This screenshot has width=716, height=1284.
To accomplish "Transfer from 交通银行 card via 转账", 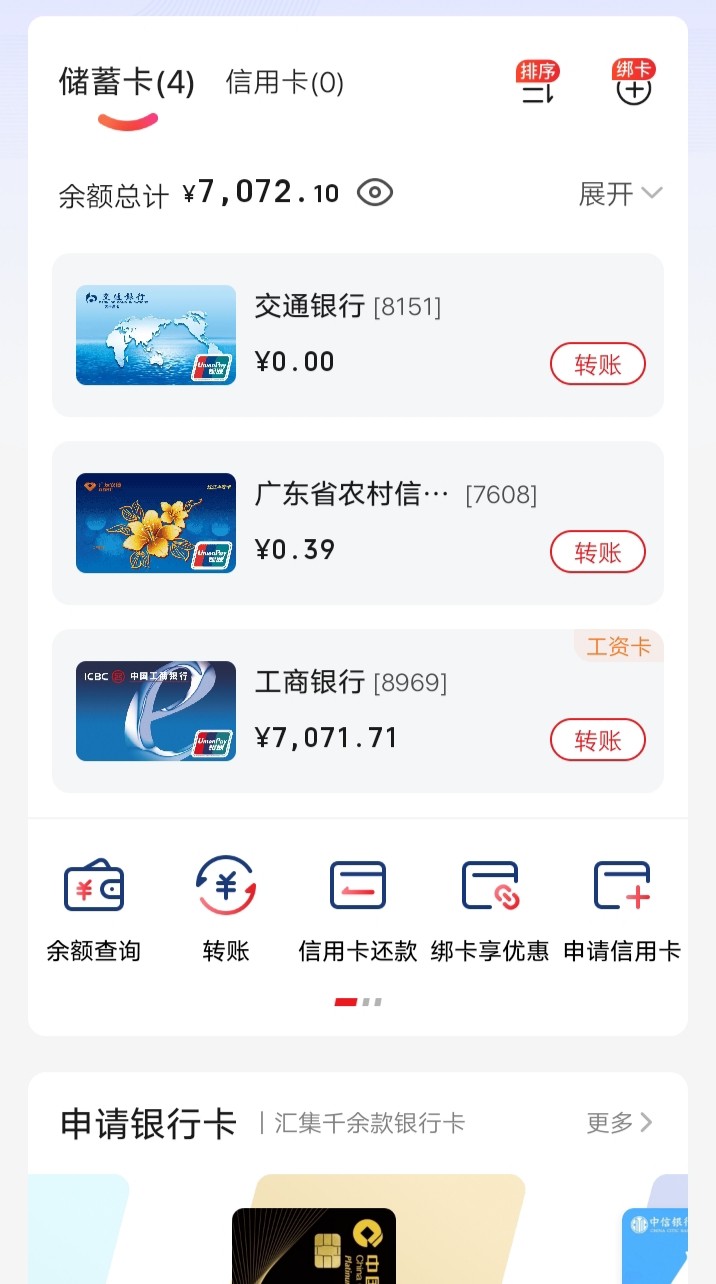I will click(x=598, y=365).
